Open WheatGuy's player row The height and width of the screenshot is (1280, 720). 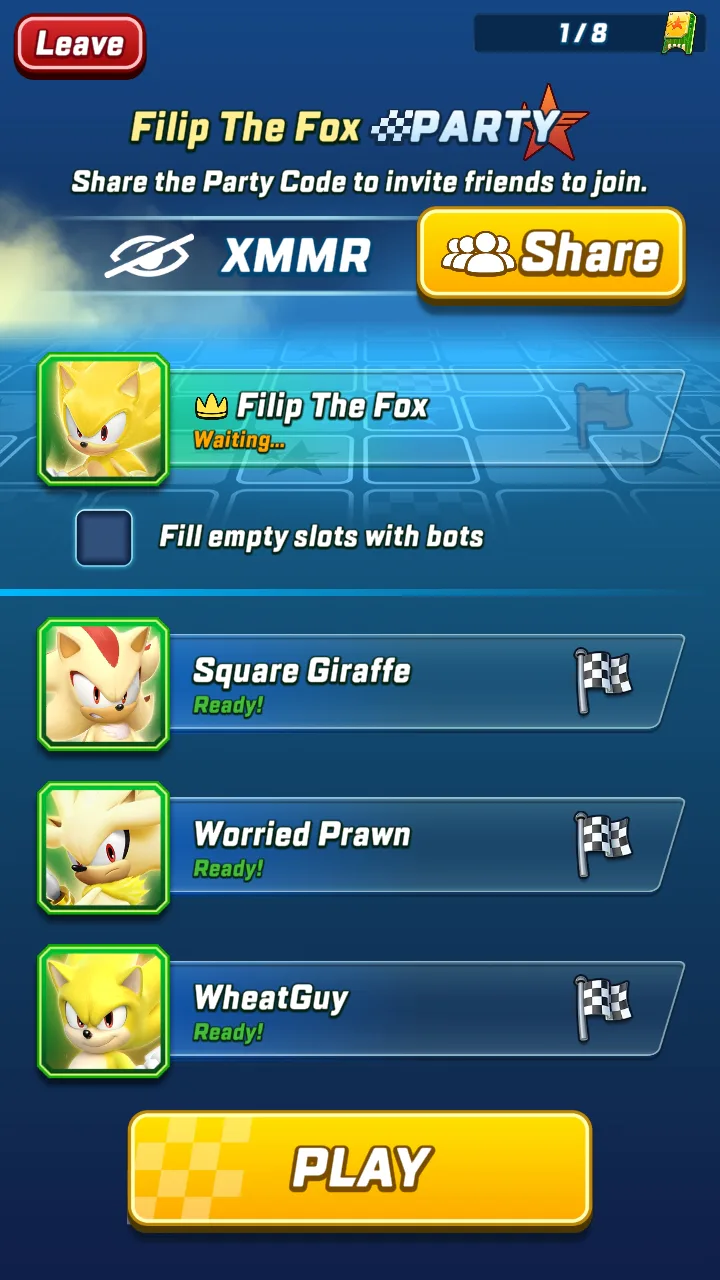(x=361, y=1011)
